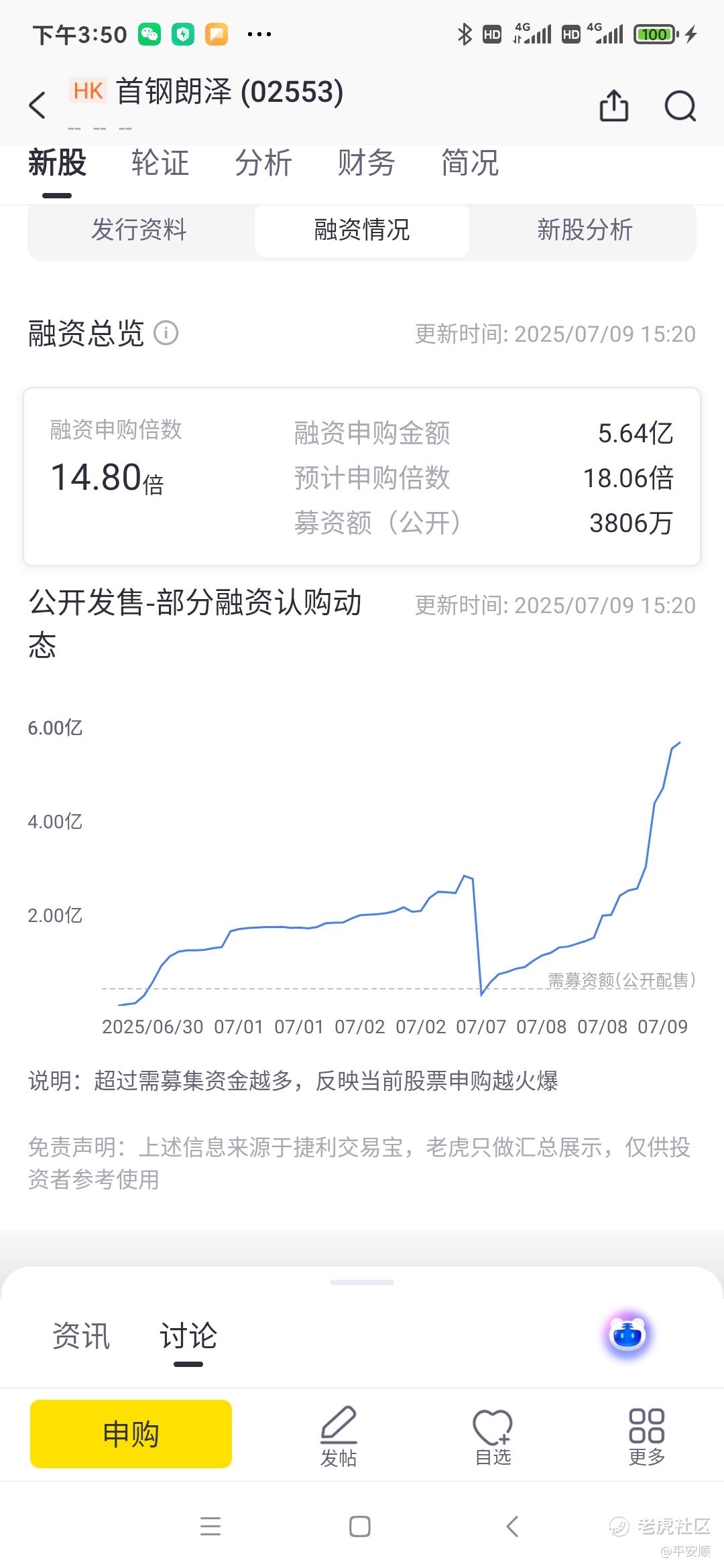Tap the yellow 申购 button
This screenshot has height=1568, width=724.
[131, 1433]
